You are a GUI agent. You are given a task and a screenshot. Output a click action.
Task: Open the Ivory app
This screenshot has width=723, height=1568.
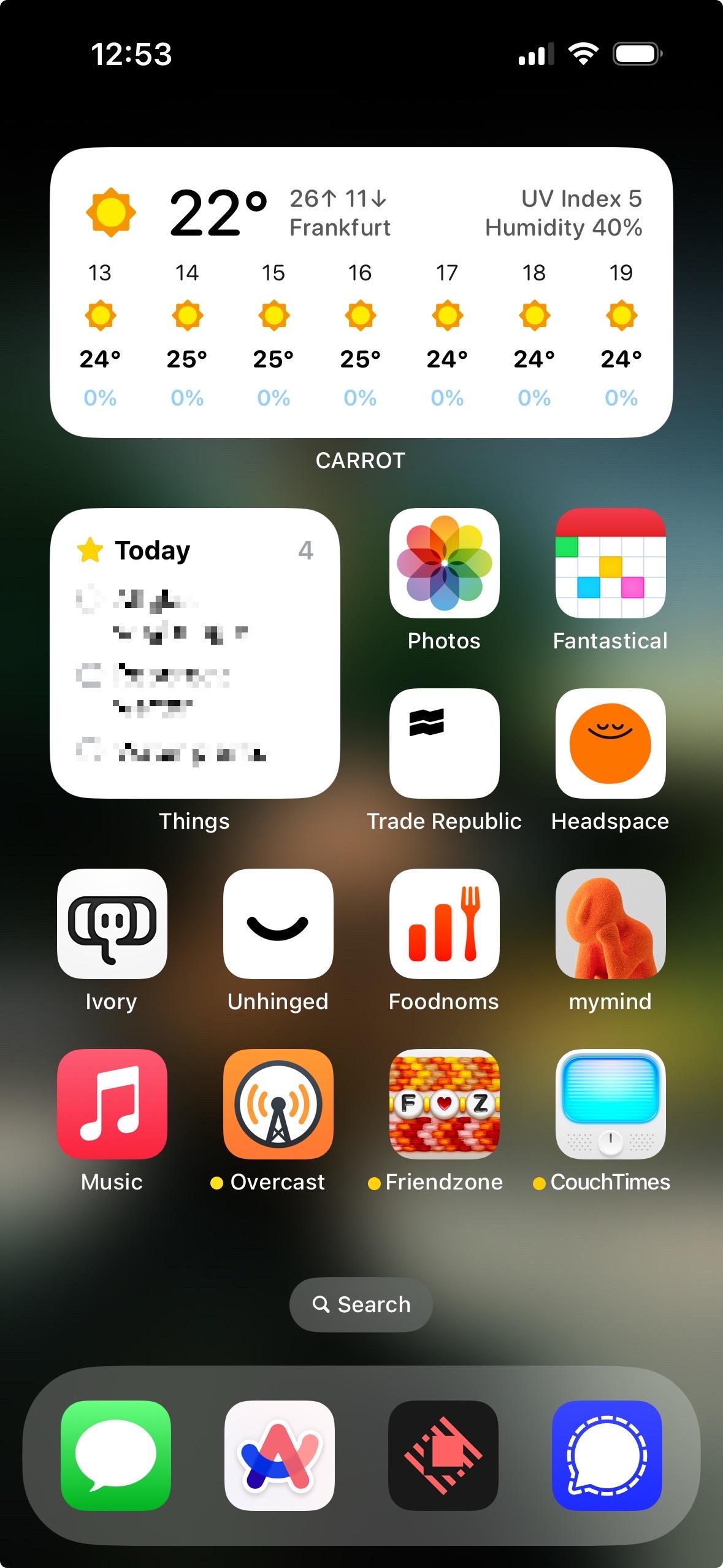[112, 924]
